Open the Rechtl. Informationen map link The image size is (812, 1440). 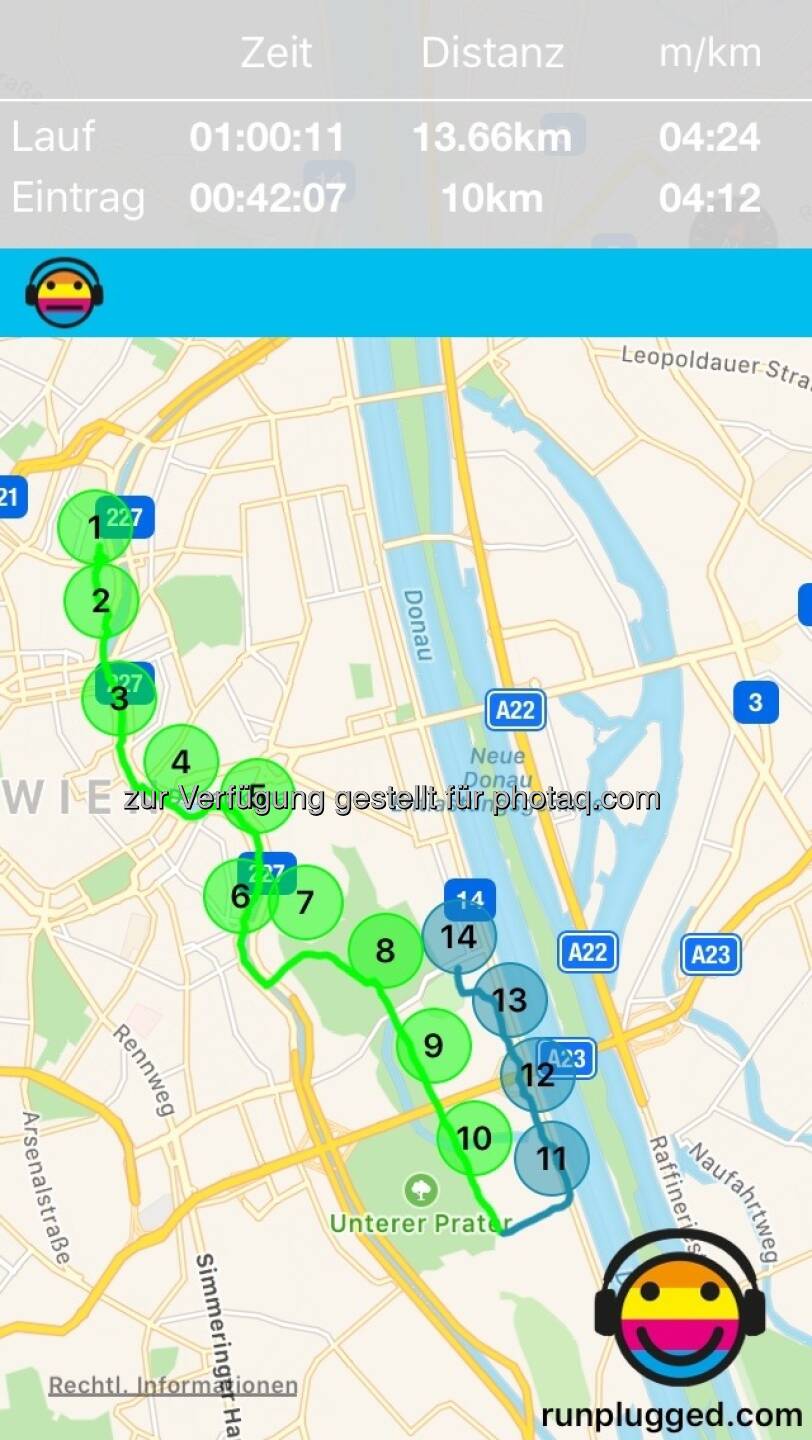click(x=173, y=1386)
